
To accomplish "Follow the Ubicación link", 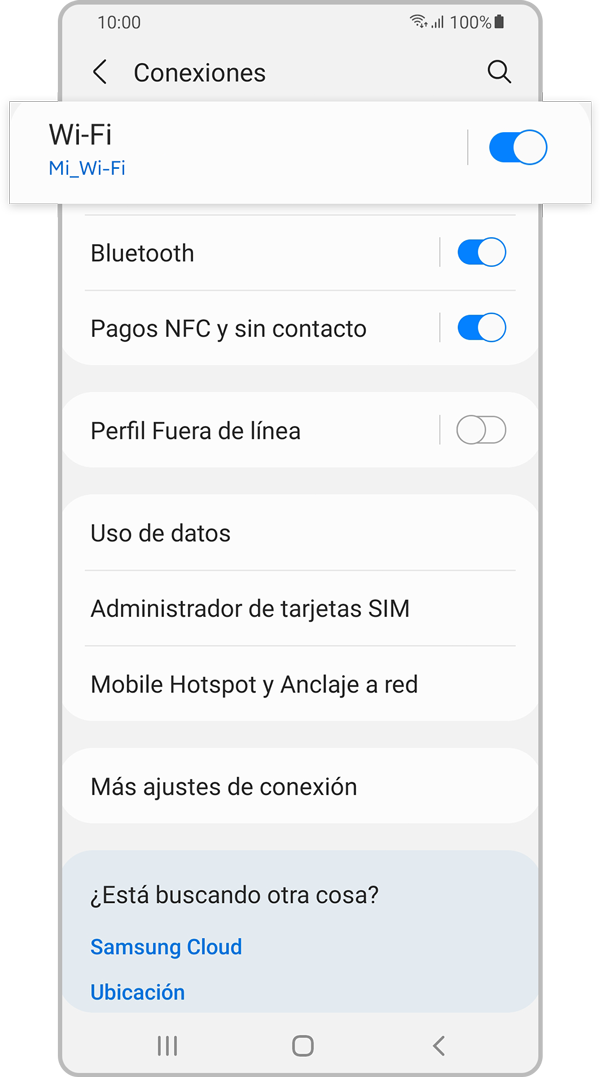I will pyautogui.click(x=138, y=992).
